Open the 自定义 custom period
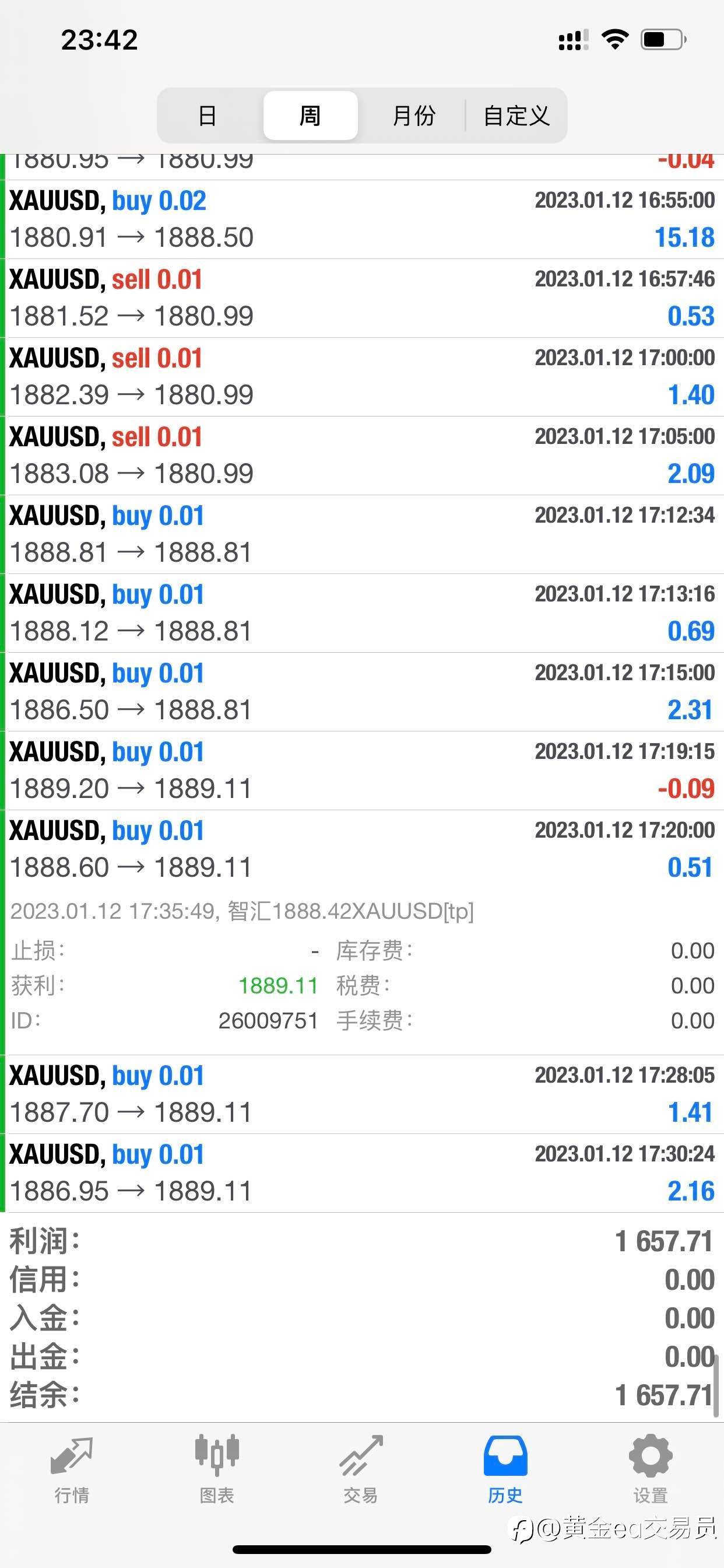 click(516, 116)
